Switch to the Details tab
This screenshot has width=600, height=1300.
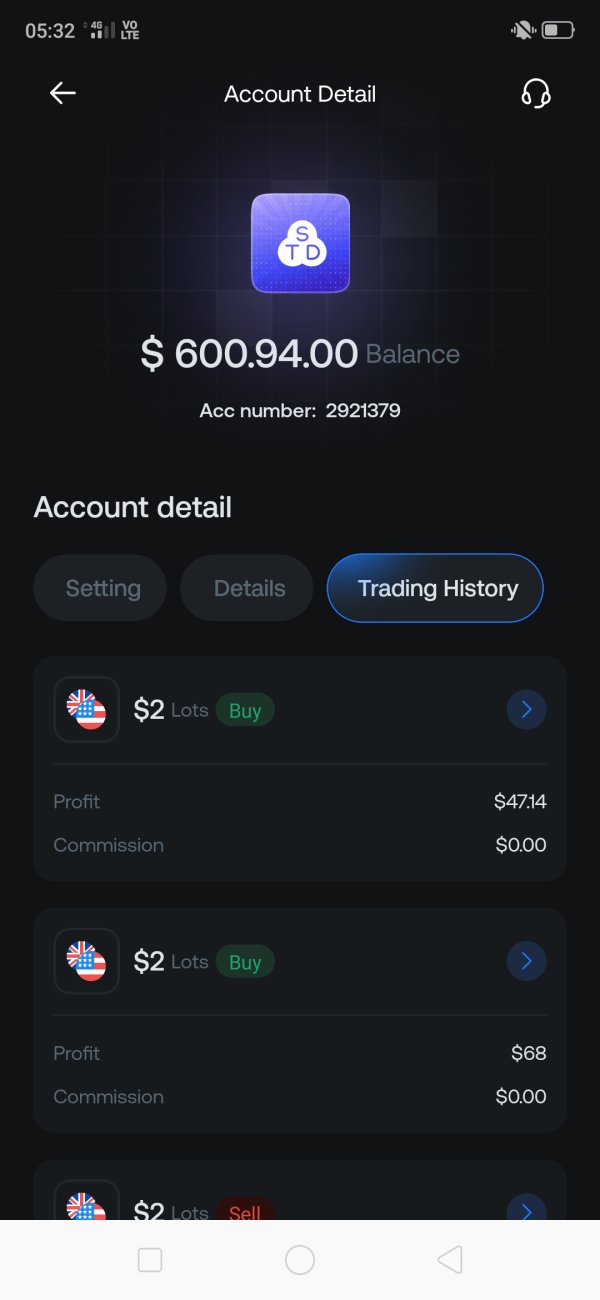(247, 588)
